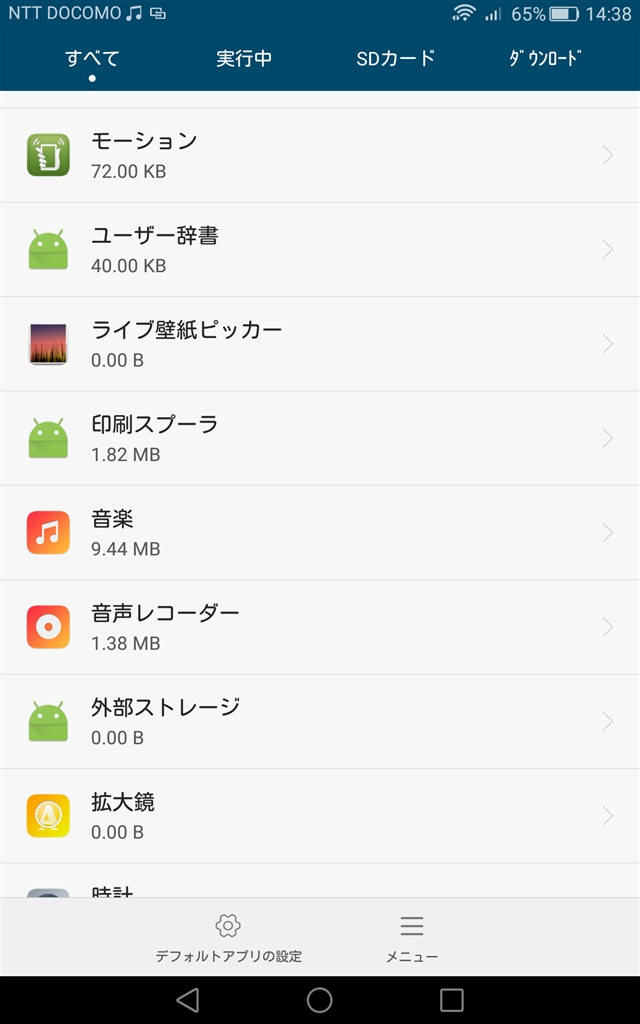Select 音声レコーダー from the list
This screenshot has width=640, height=1024.
point(320,627)
